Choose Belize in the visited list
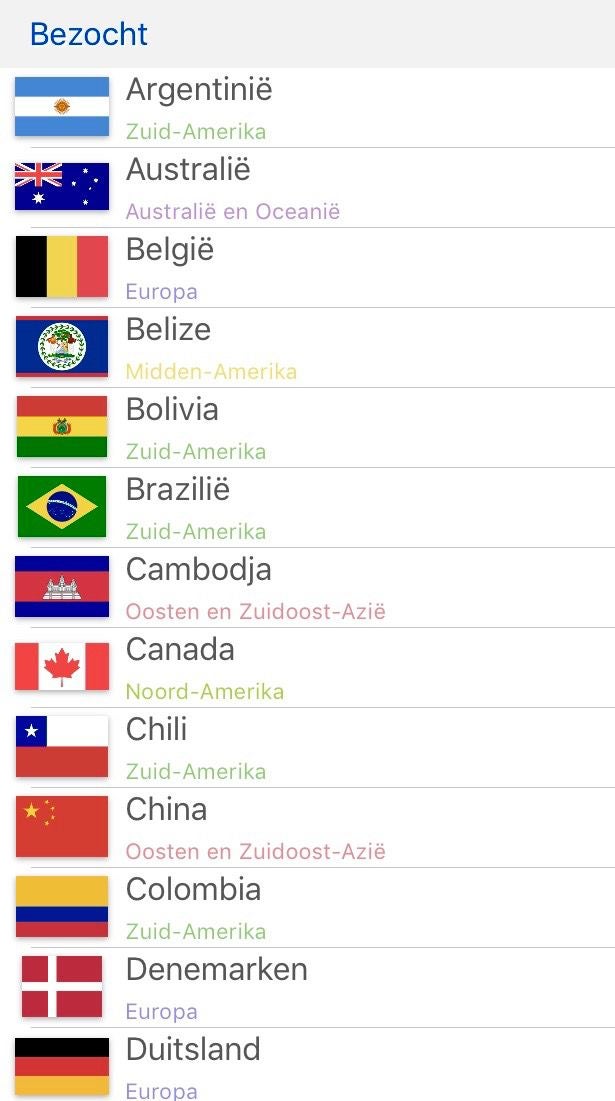 pos(308,348)
